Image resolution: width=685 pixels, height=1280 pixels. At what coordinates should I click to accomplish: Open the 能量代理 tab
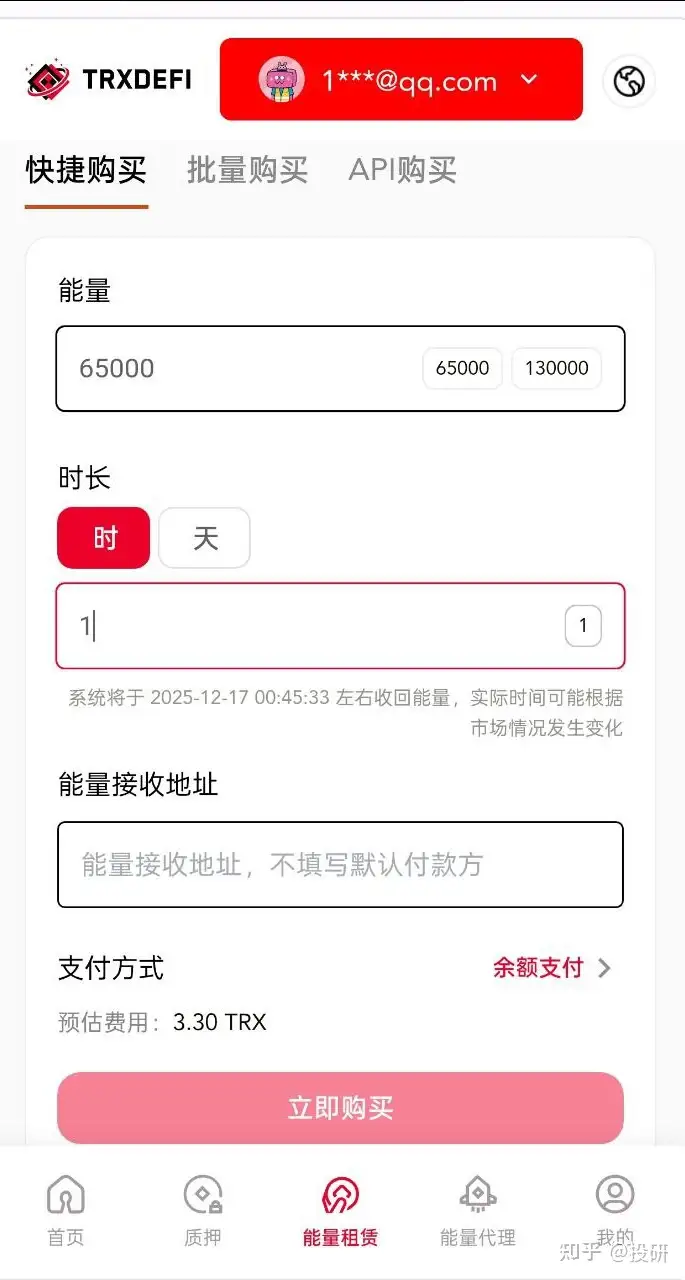click(477, 1210)
